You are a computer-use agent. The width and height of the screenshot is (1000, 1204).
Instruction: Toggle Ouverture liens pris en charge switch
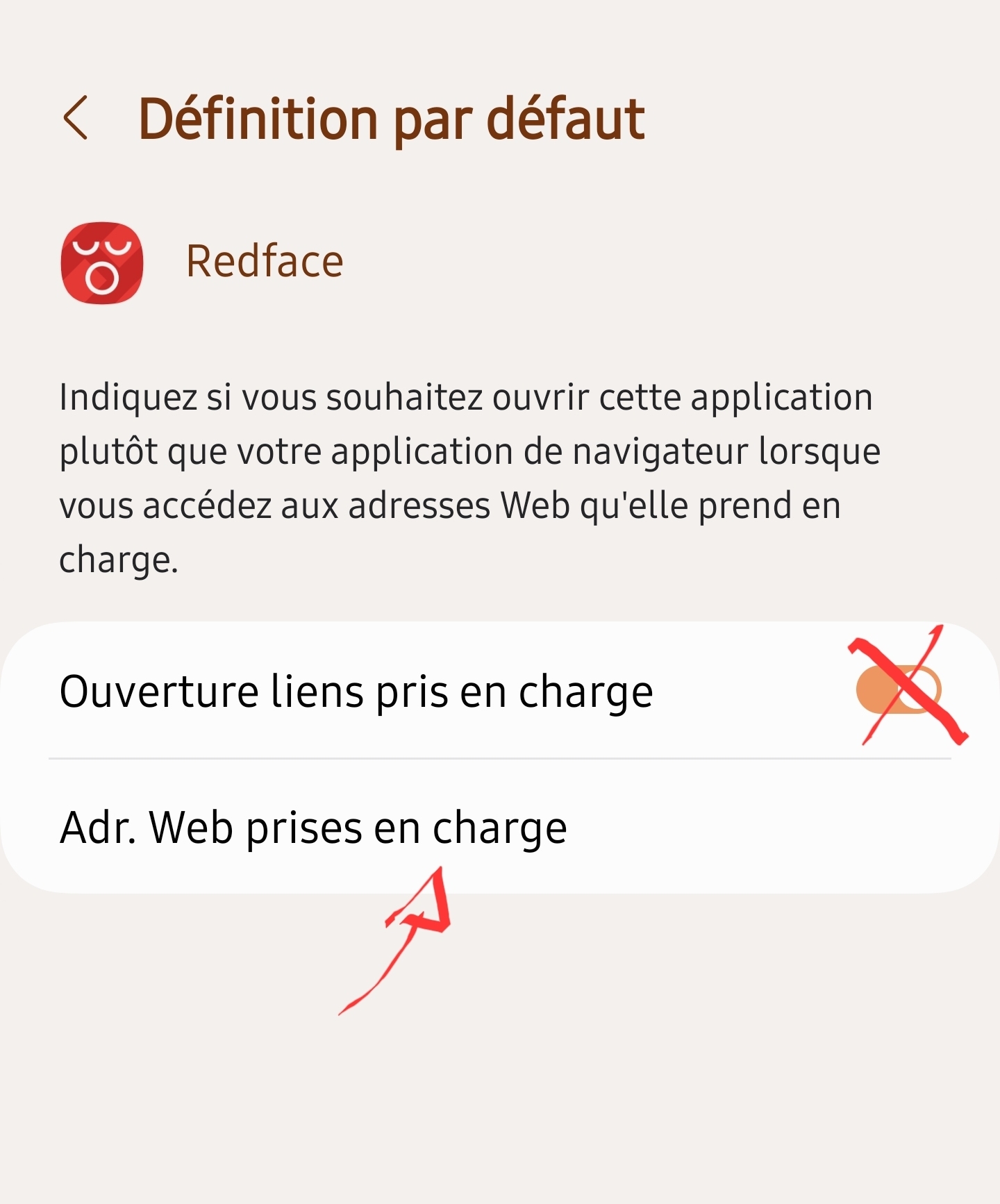(898, 690)
